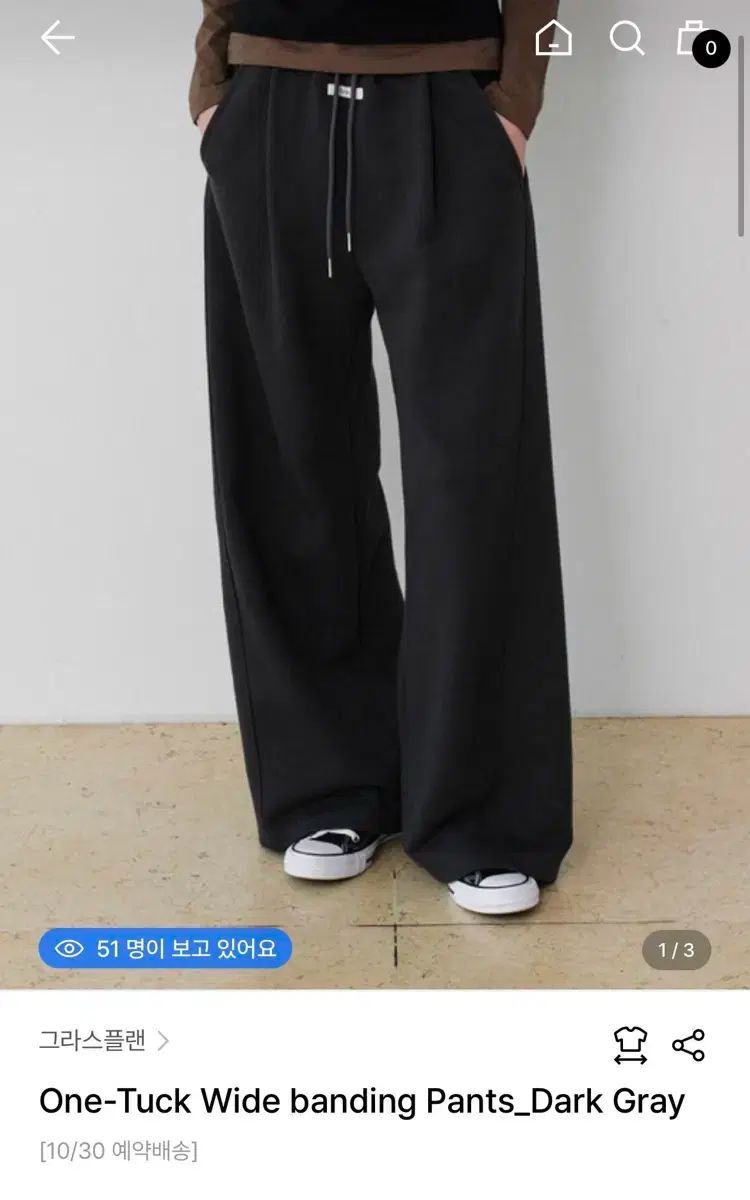Tap the main product photo to enlarge
Screen dimensions: 750x1200
tap(375, 500)
